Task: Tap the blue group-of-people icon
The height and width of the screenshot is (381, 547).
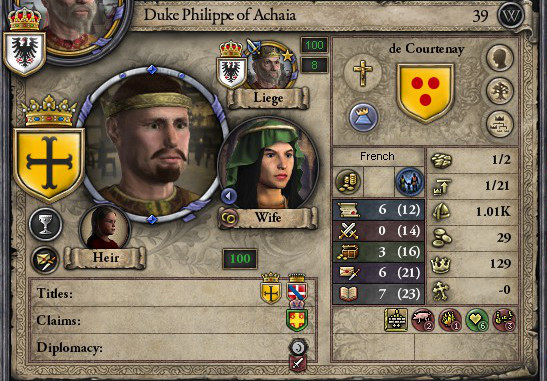Action: (x=410, y=182)
